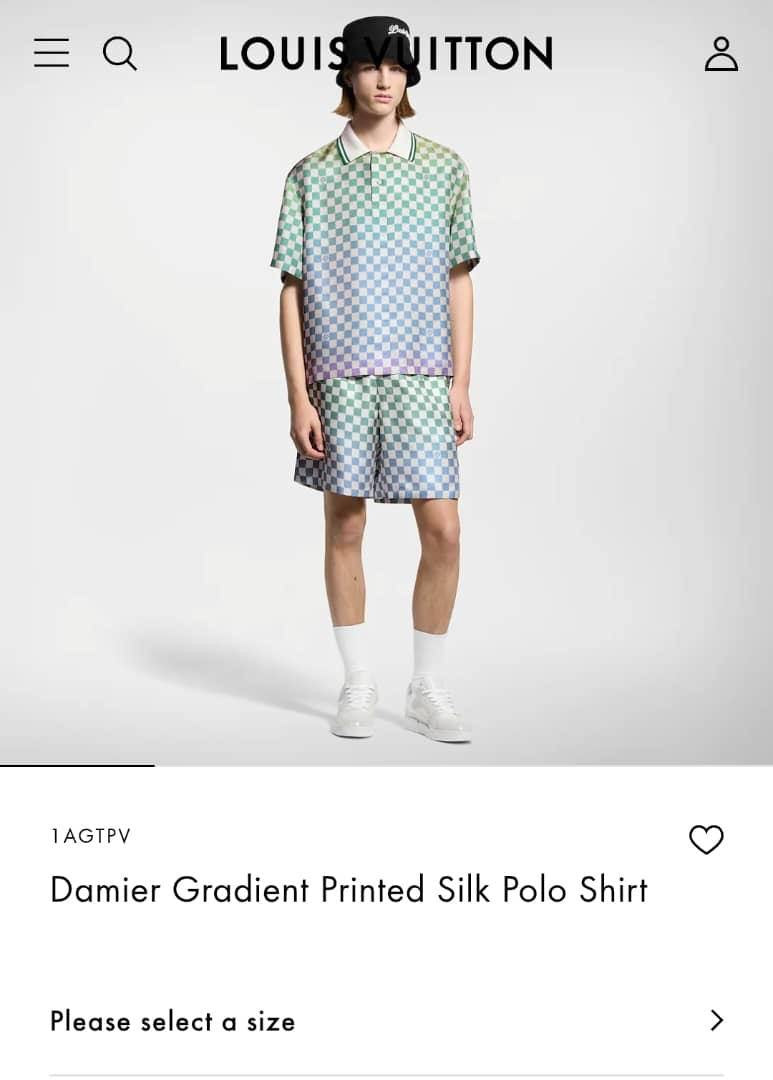Open the hamburger navigation menu
This screenshot has width=773, height=1080.
[51, 53]
